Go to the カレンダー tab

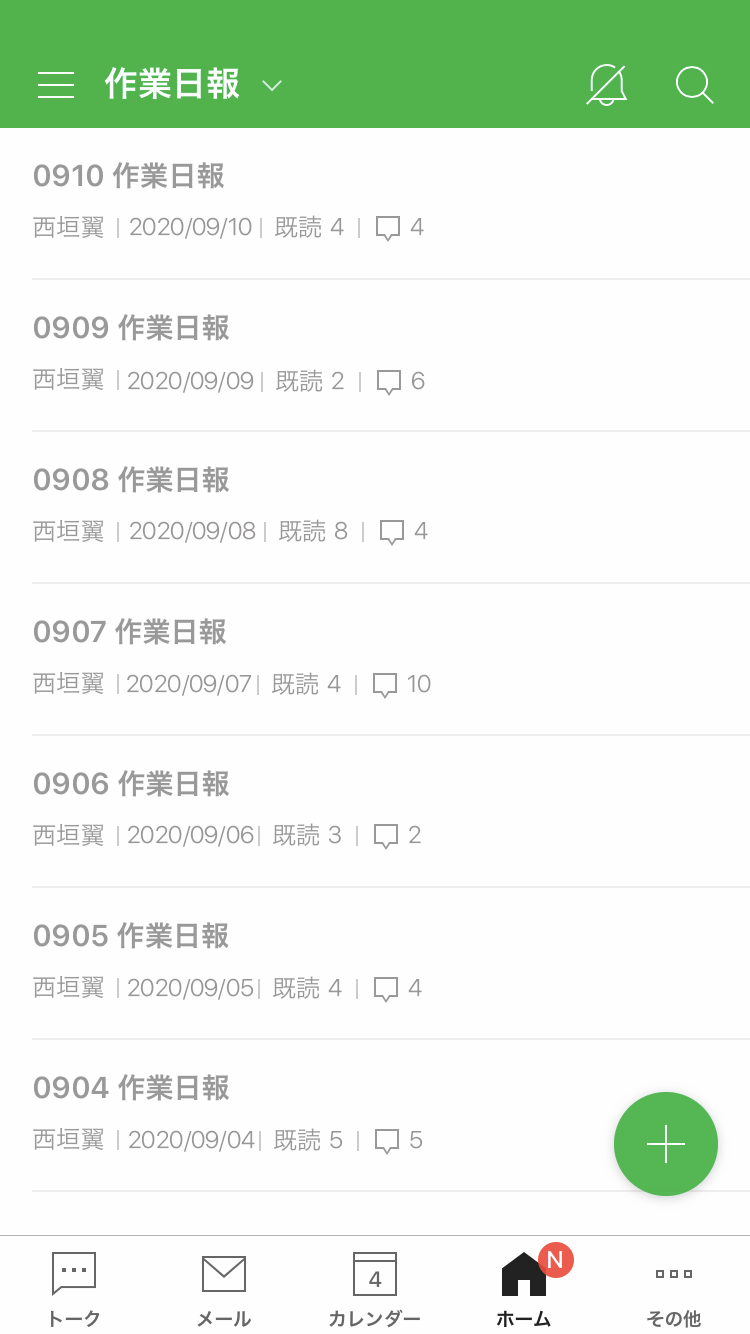(x=375, y=1288)
